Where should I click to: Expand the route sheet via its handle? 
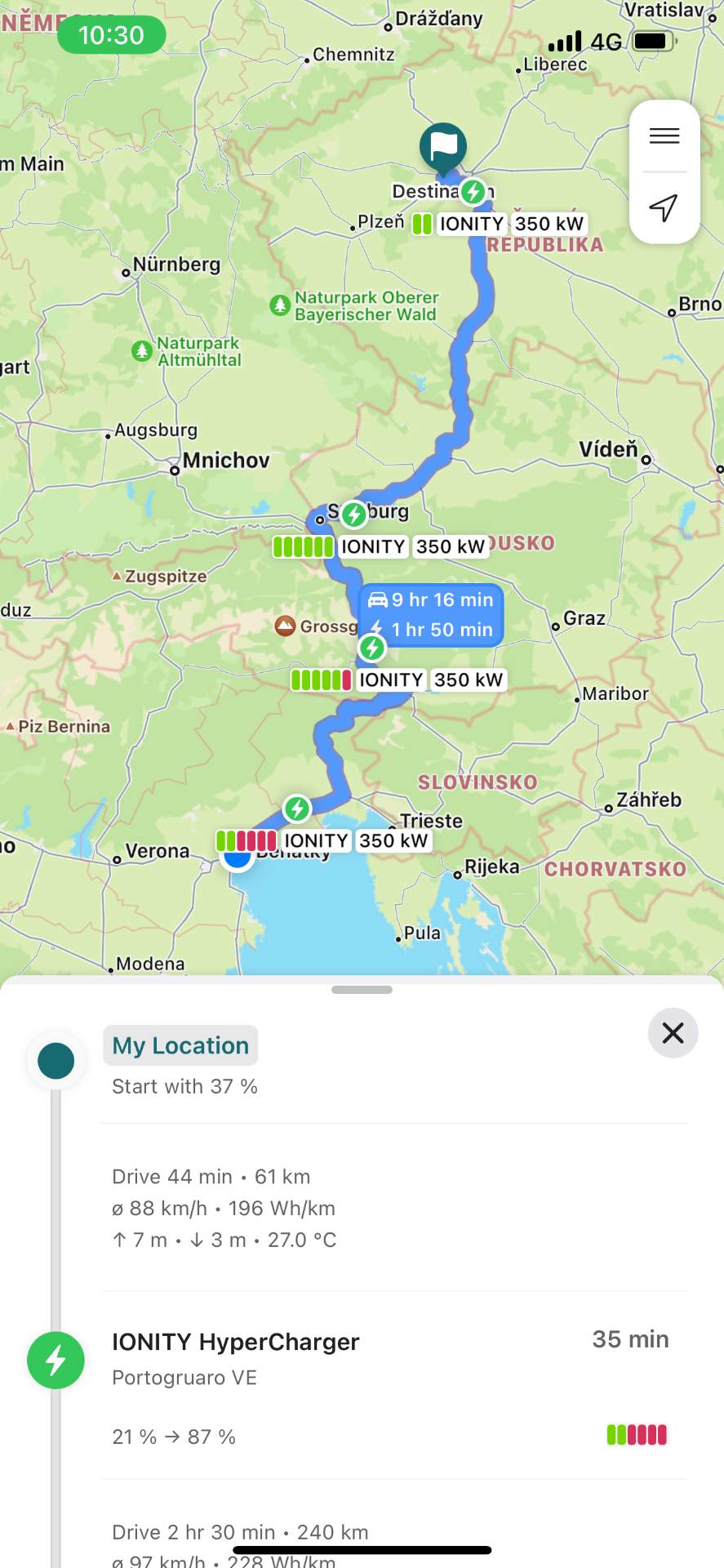362,990
